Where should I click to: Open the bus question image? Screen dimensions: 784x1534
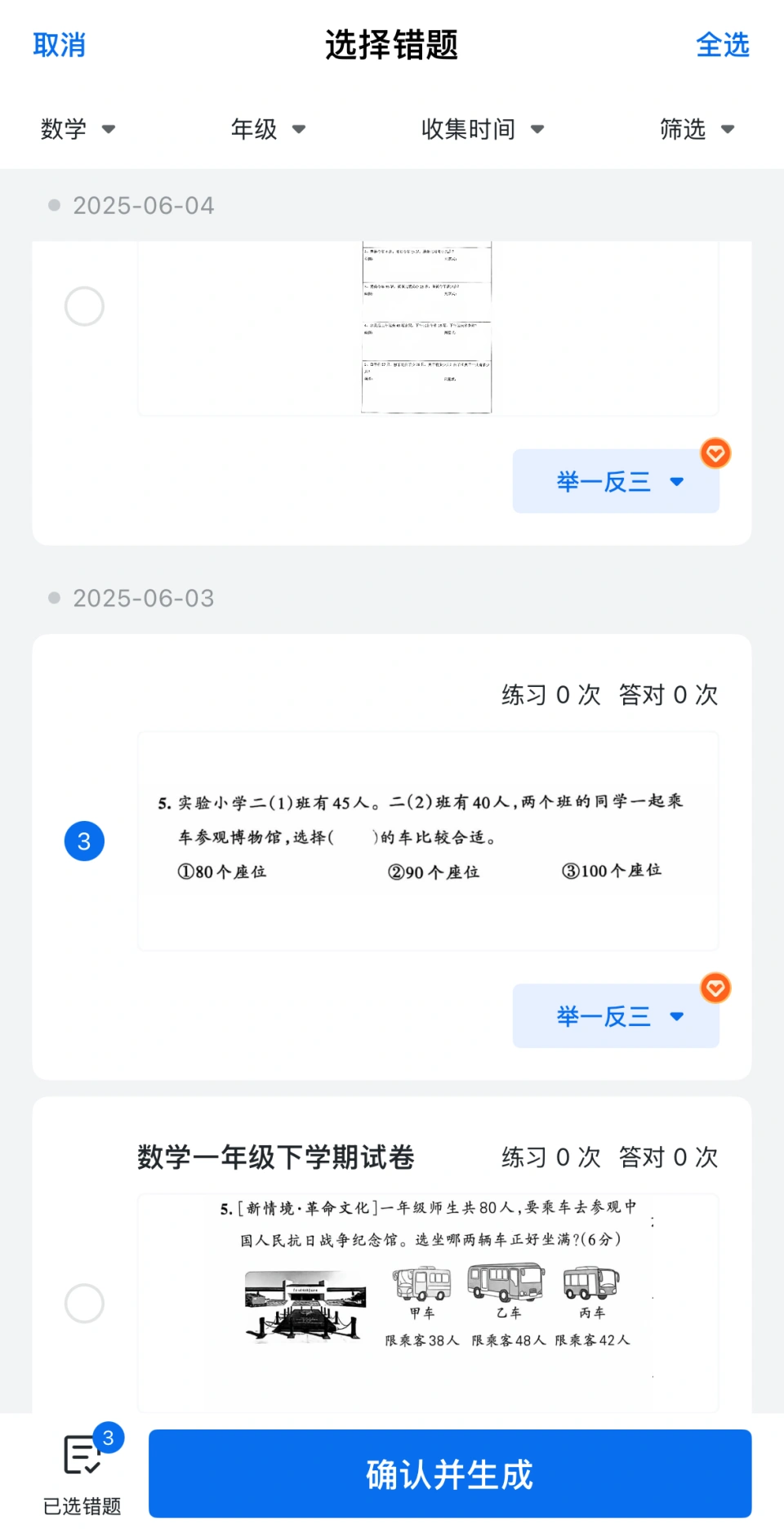click(428, 1303)
